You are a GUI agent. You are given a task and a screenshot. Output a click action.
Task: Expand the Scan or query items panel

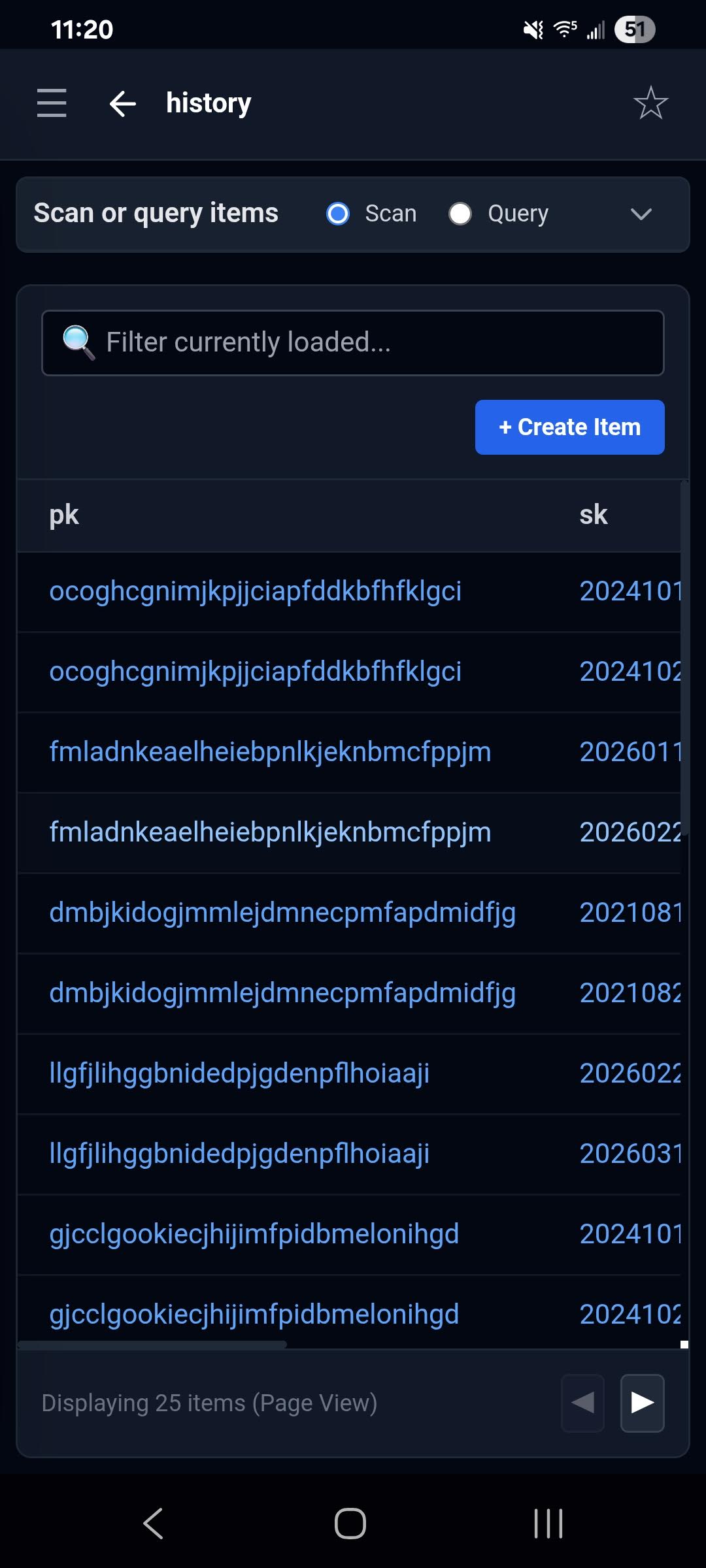tap(641, 214)
